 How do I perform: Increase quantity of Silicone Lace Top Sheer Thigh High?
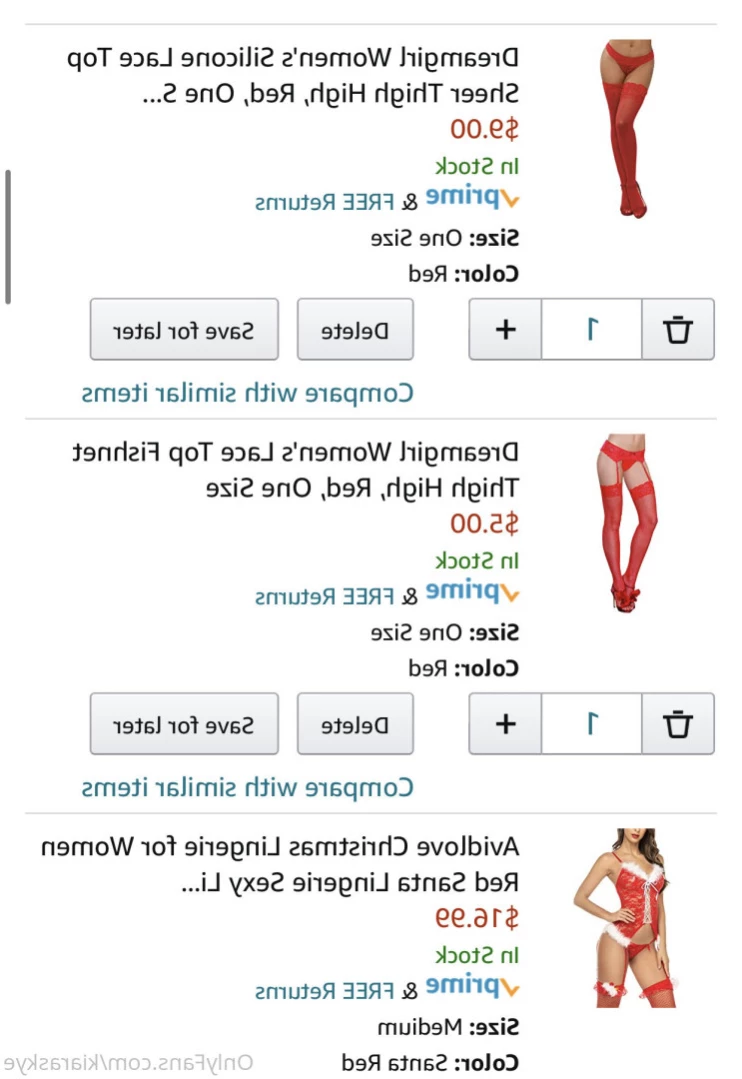(506, 329)
